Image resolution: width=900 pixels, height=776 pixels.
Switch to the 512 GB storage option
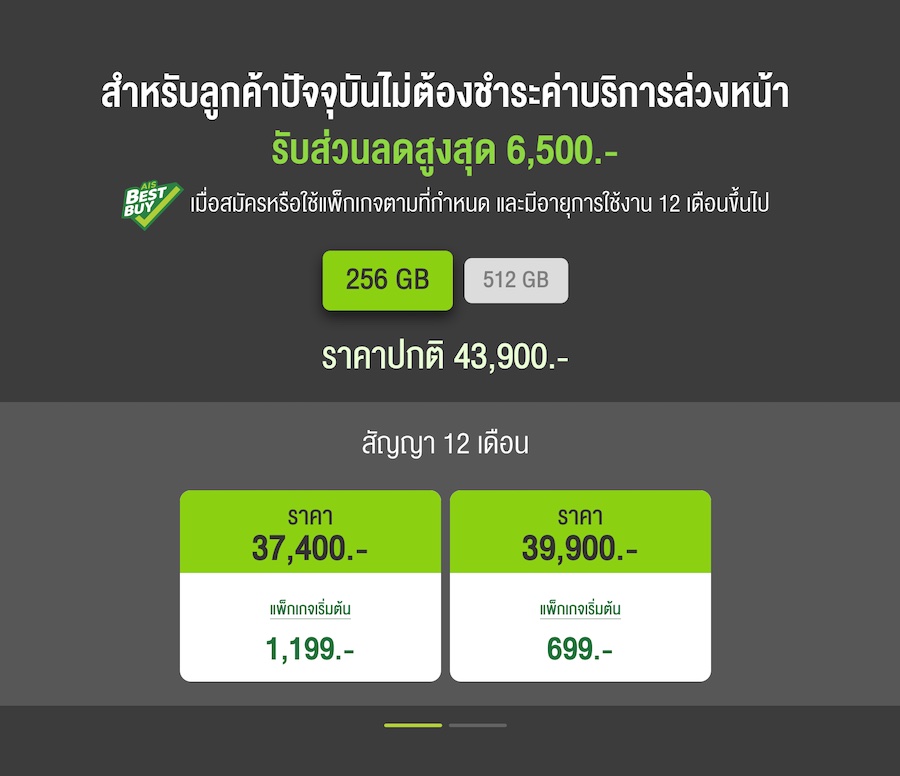(x=516, y=281)
